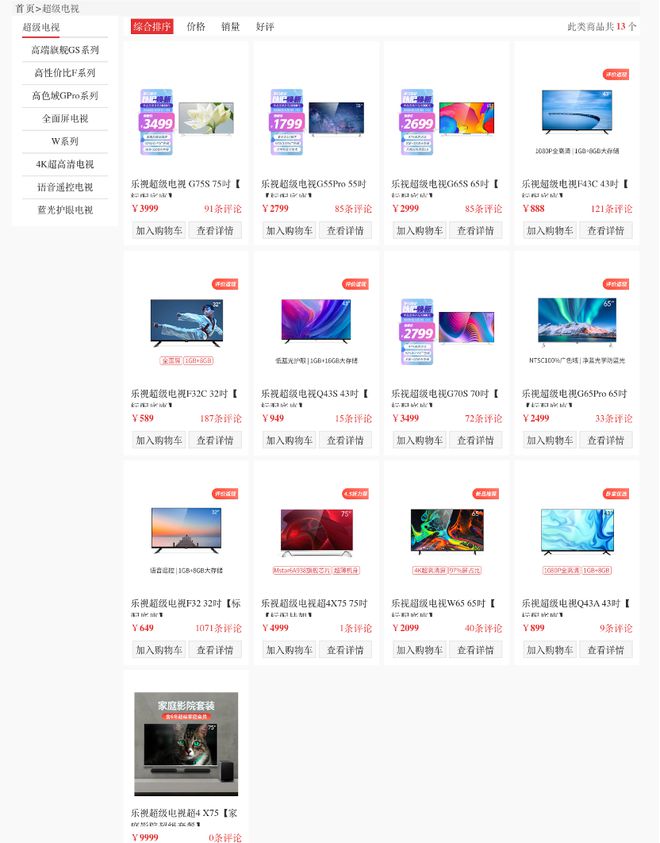Add 乐视超级电视F43C 43吋 to cart
The width and height of the screenshot is (660, 843).
550,231
